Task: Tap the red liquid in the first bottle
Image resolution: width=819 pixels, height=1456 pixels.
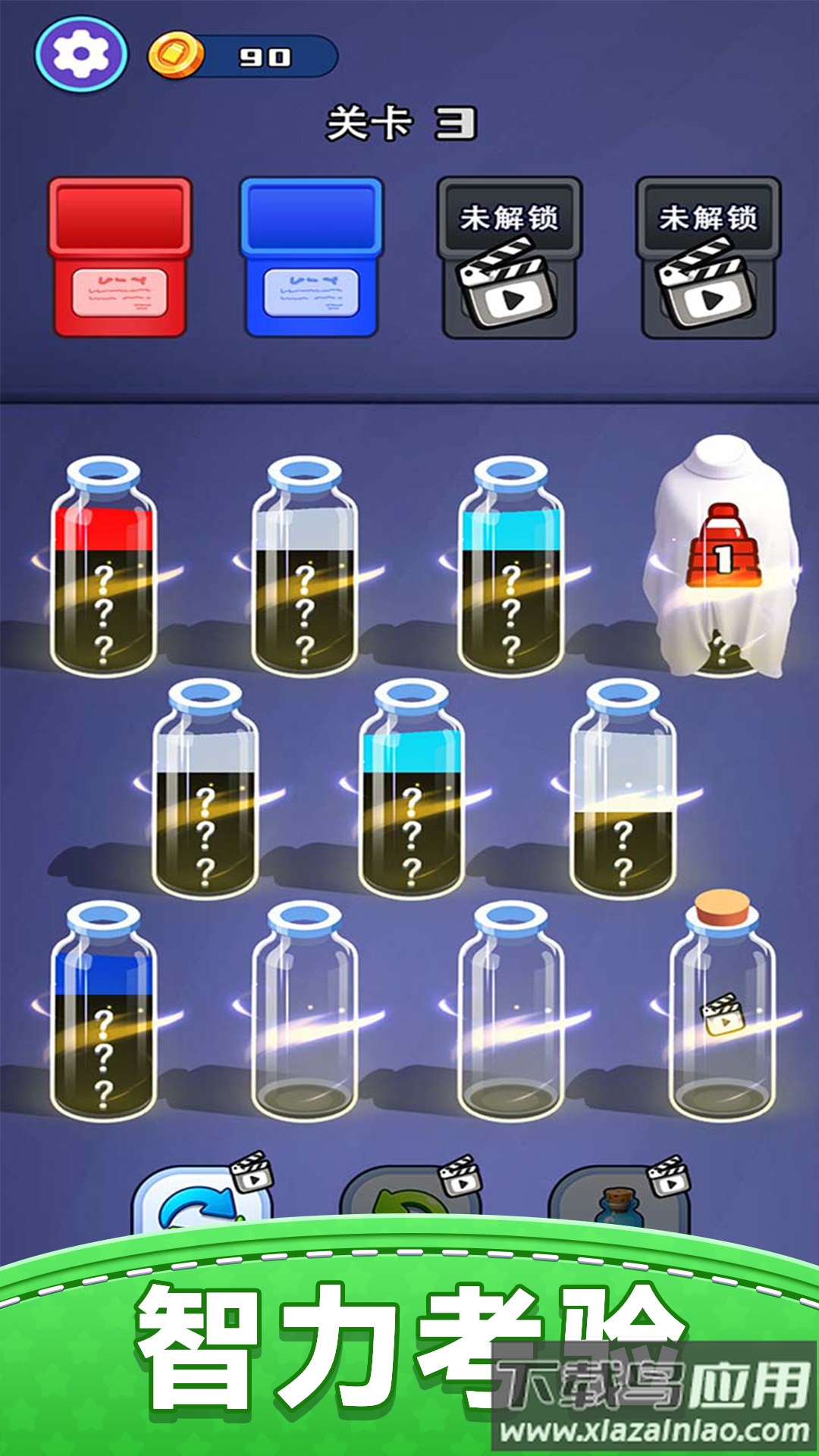Action: pos(106,531)
